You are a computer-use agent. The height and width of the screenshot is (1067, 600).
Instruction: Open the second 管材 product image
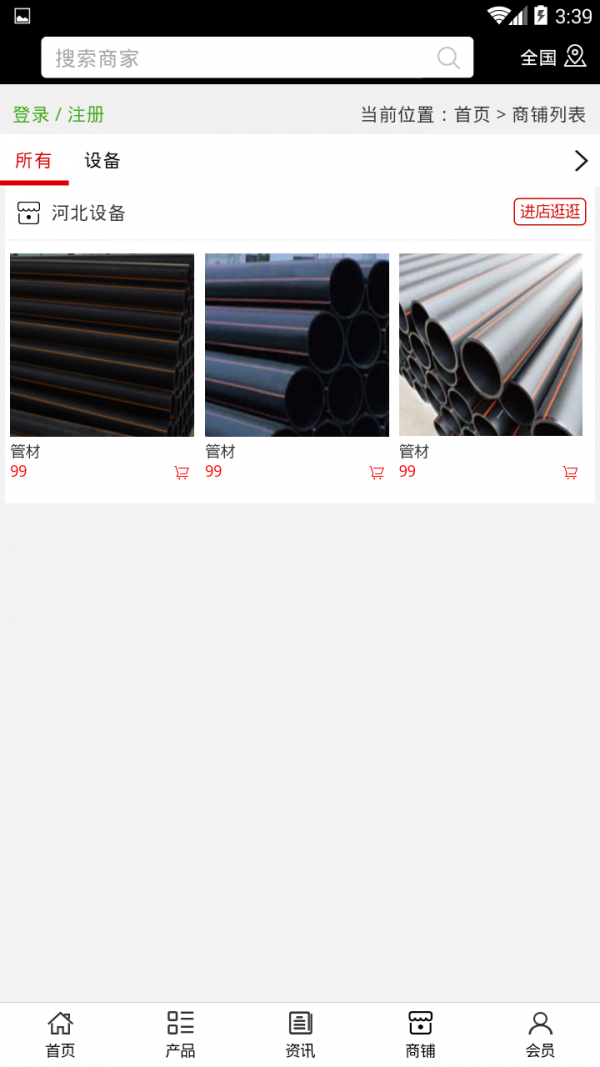point(297,345)
